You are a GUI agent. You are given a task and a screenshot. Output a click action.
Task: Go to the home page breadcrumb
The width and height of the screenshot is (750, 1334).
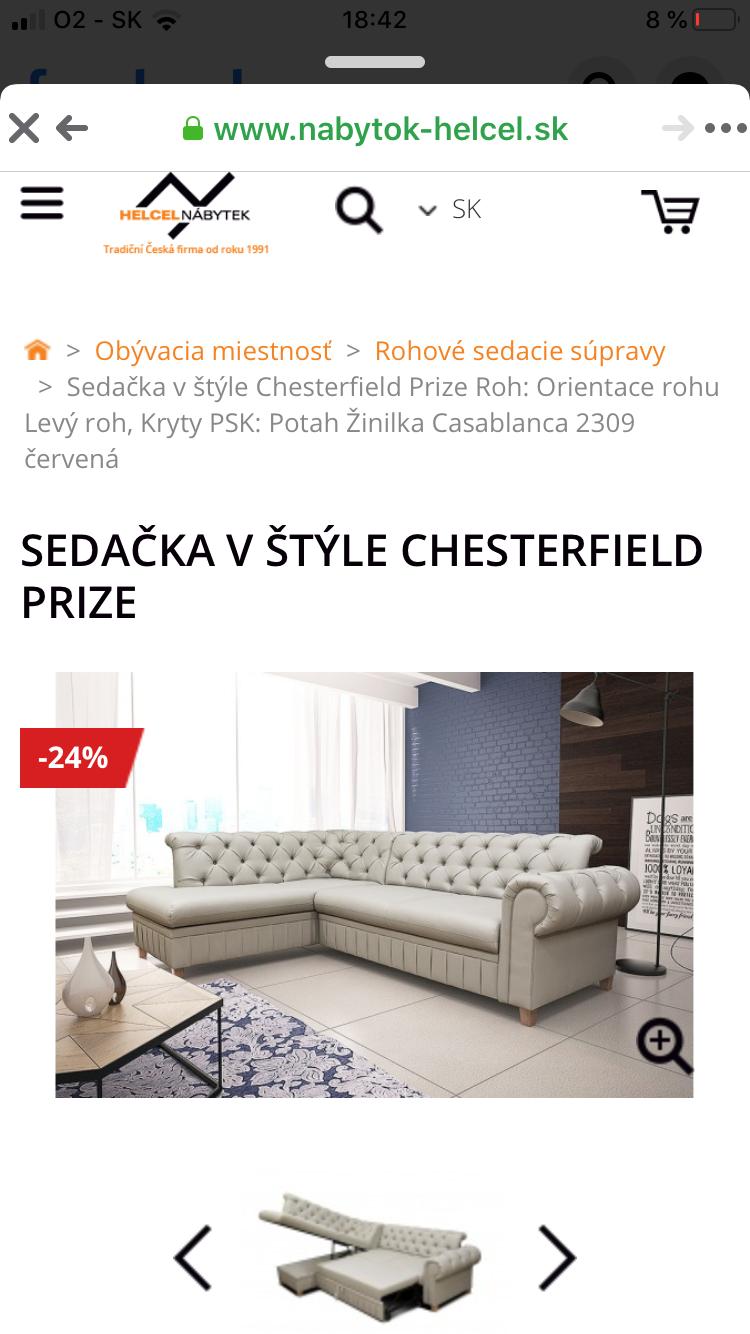point(37,350)
